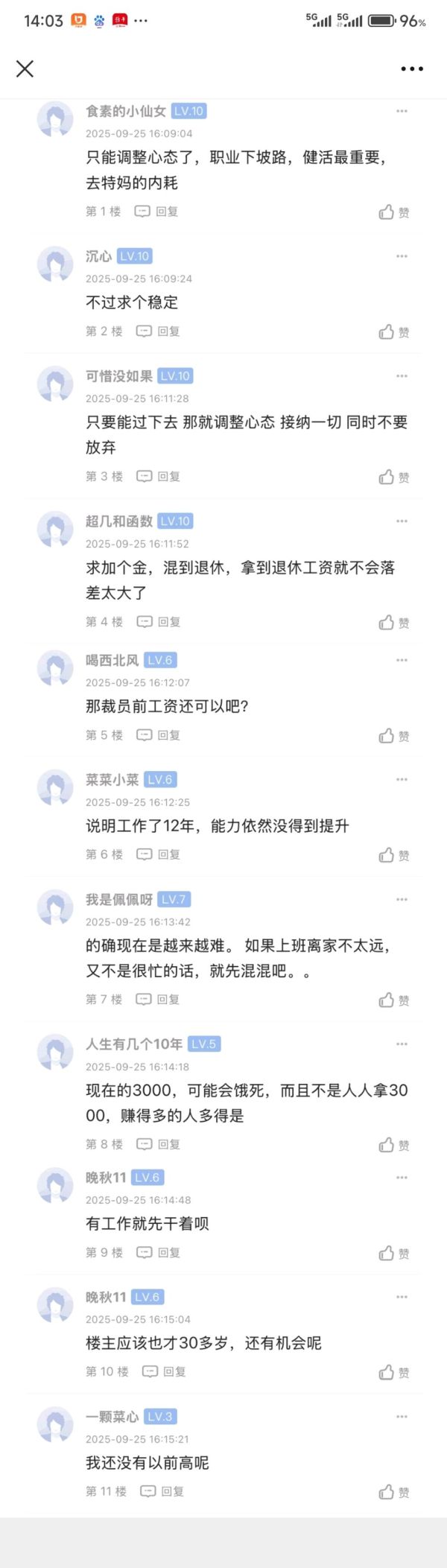
Task: Like the comment by 菜菜小菜
Action: pyautogui.click(x=393, y=855)
